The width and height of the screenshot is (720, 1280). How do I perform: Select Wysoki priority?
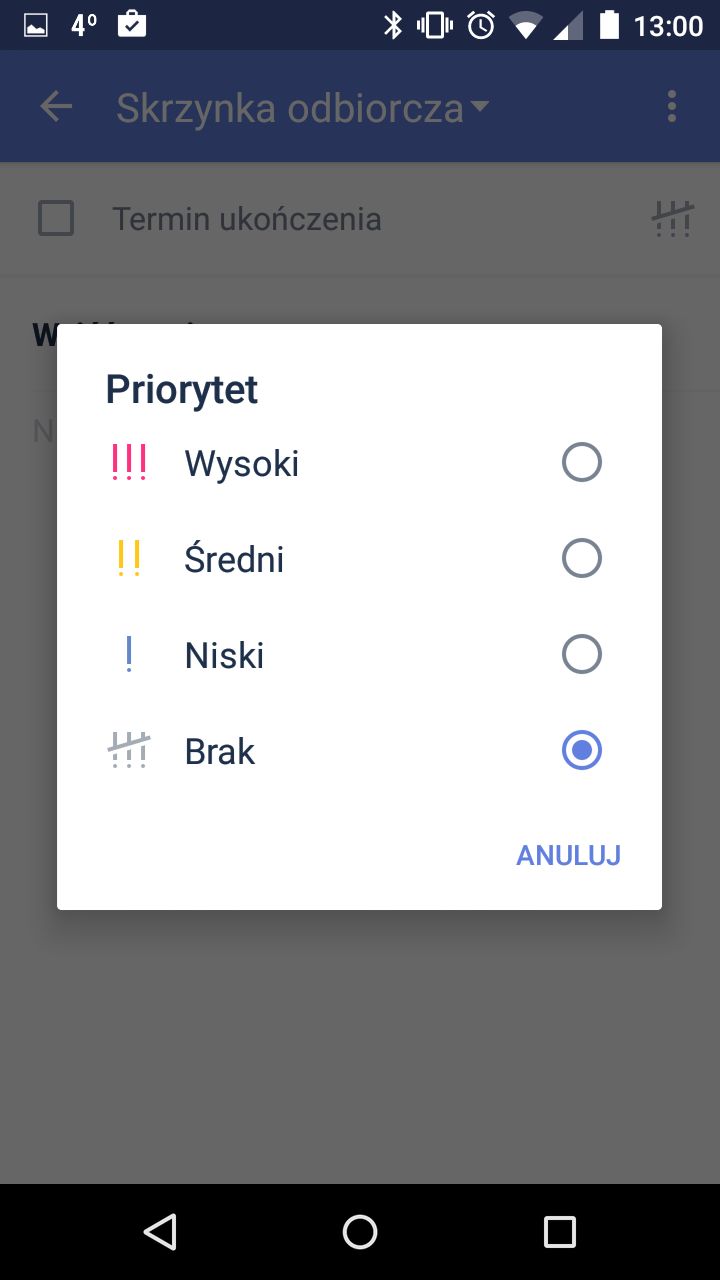359,463
